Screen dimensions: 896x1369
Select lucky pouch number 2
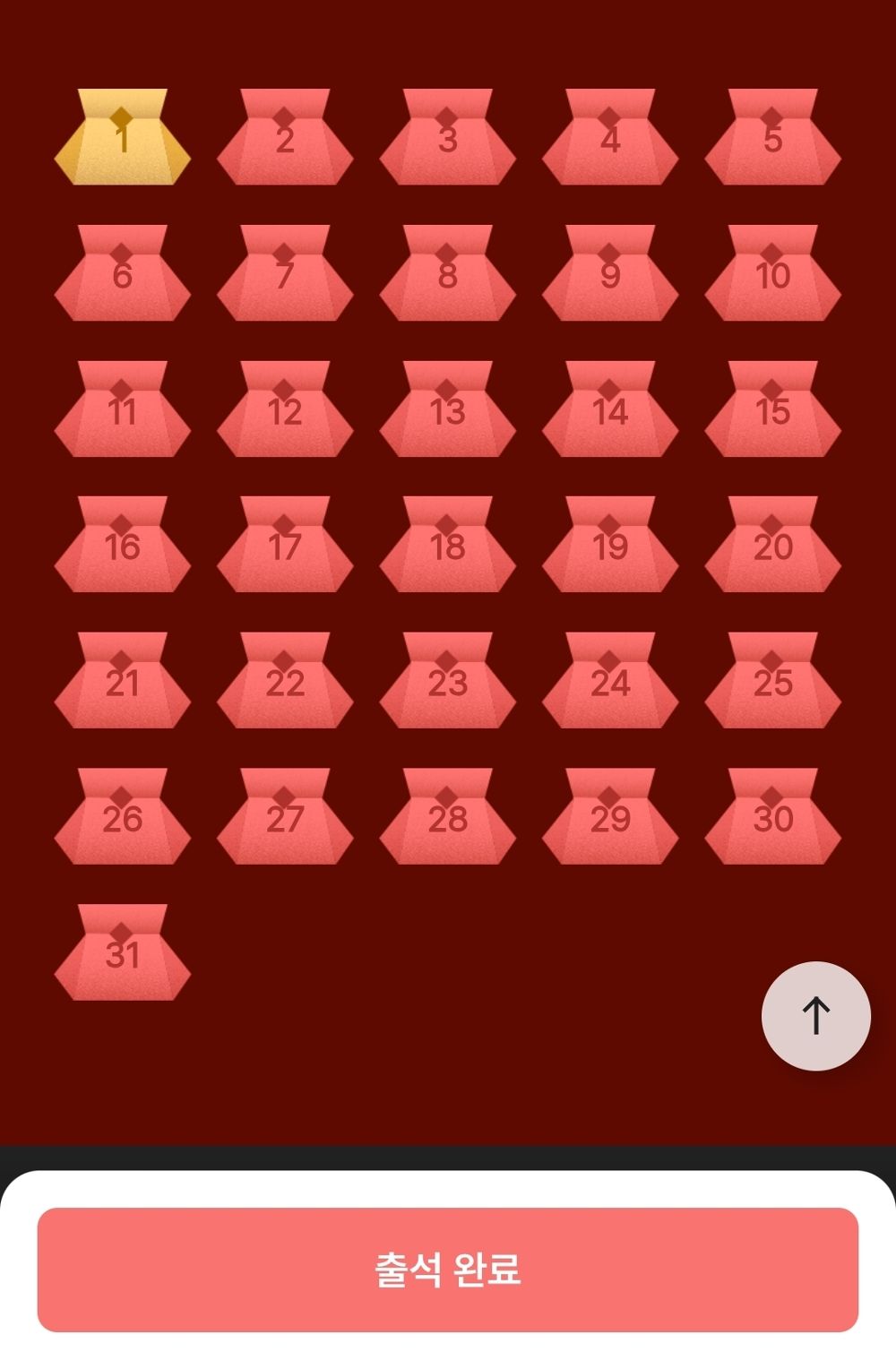tap(285, 140)
